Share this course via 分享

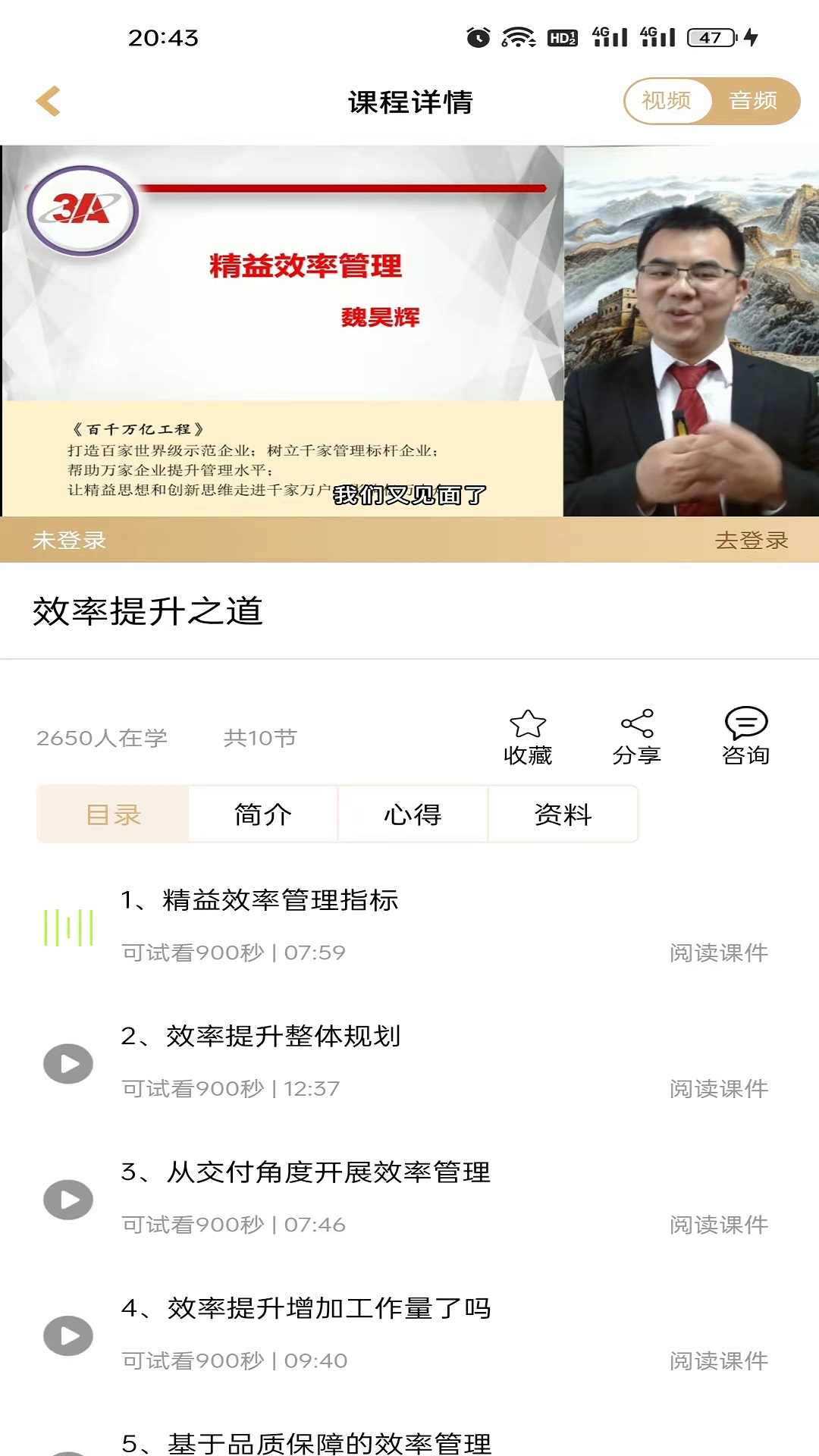click(x=637, y=737)
